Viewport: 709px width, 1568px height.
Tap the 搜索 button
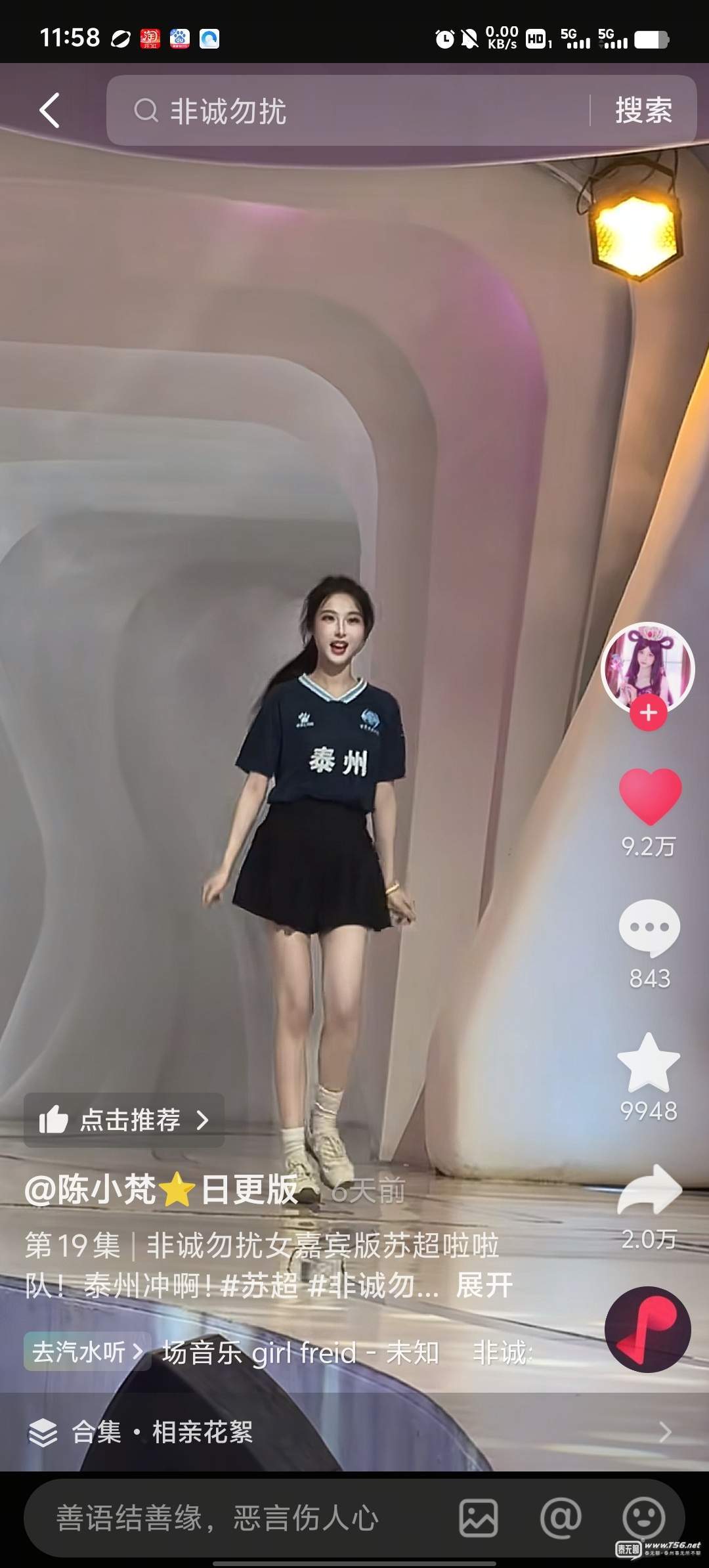pyautogui.click(x=643, y=110)
